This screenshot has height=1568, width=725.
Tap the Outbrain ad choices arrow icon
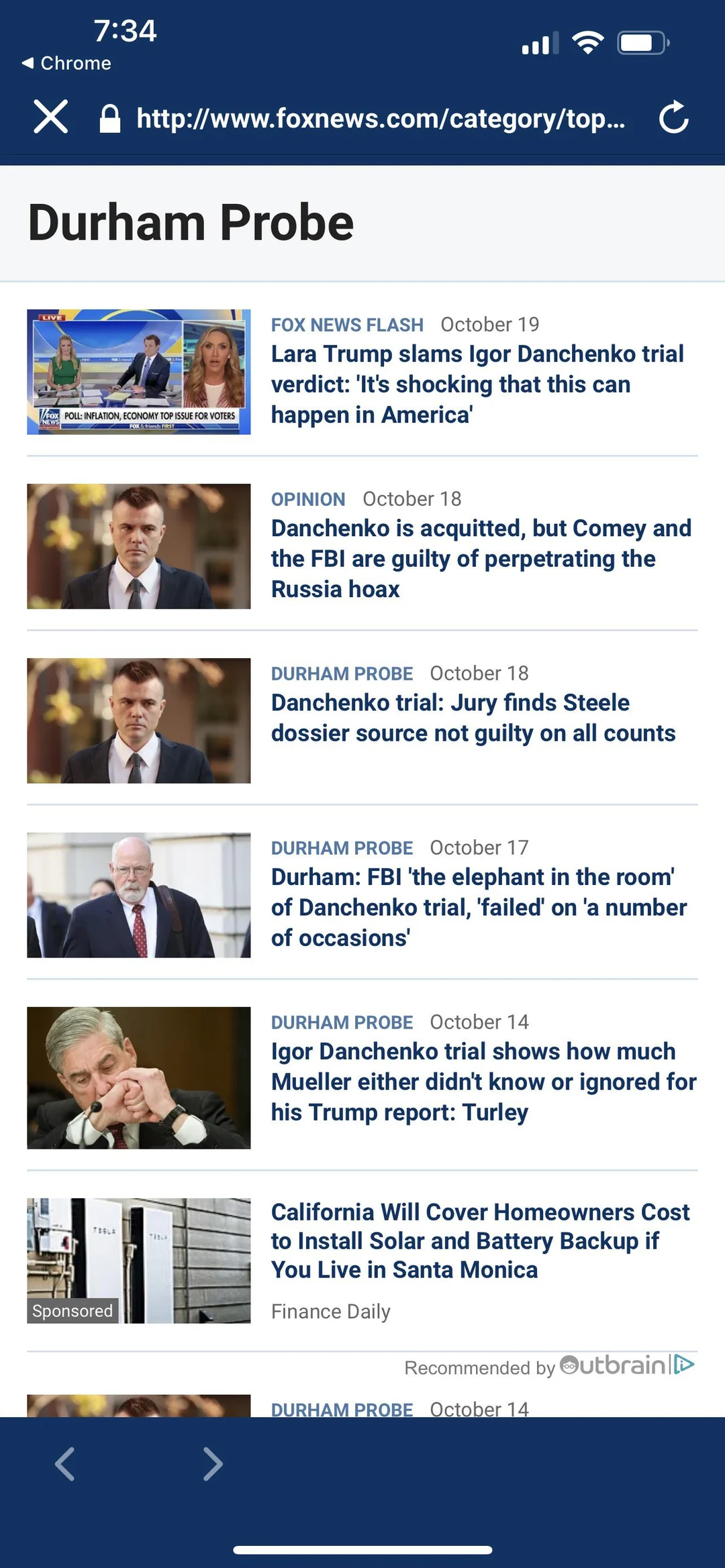pos(683,1365)
